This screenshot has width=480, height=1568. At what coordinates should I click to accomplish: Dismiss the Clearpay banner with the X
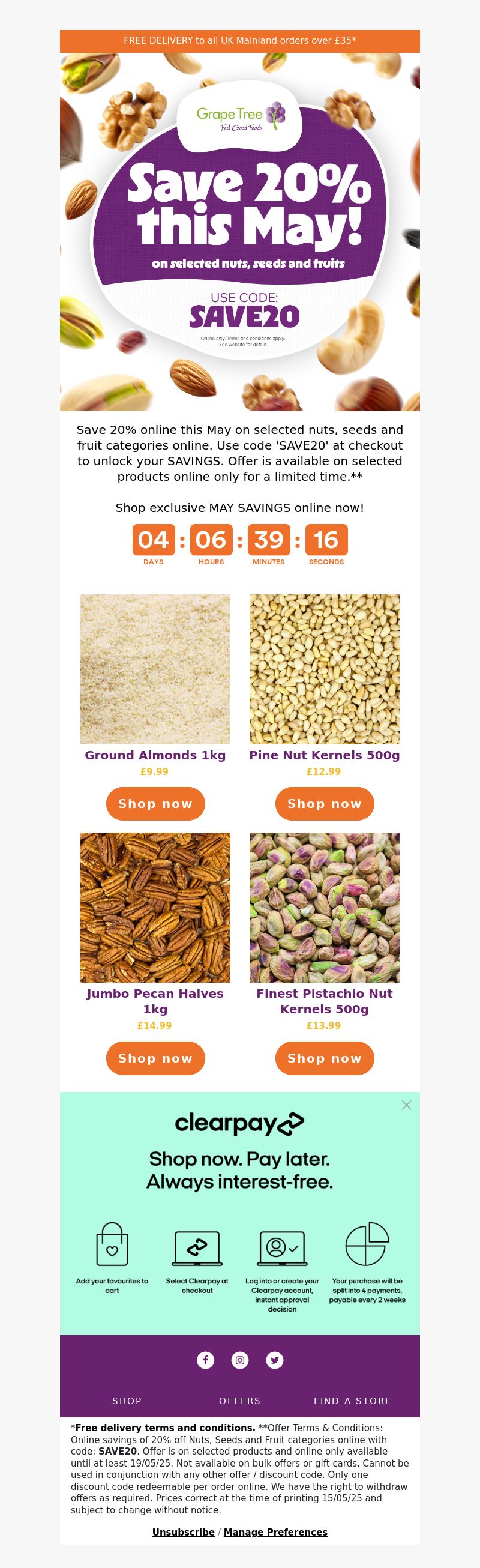click(406, 1105)
